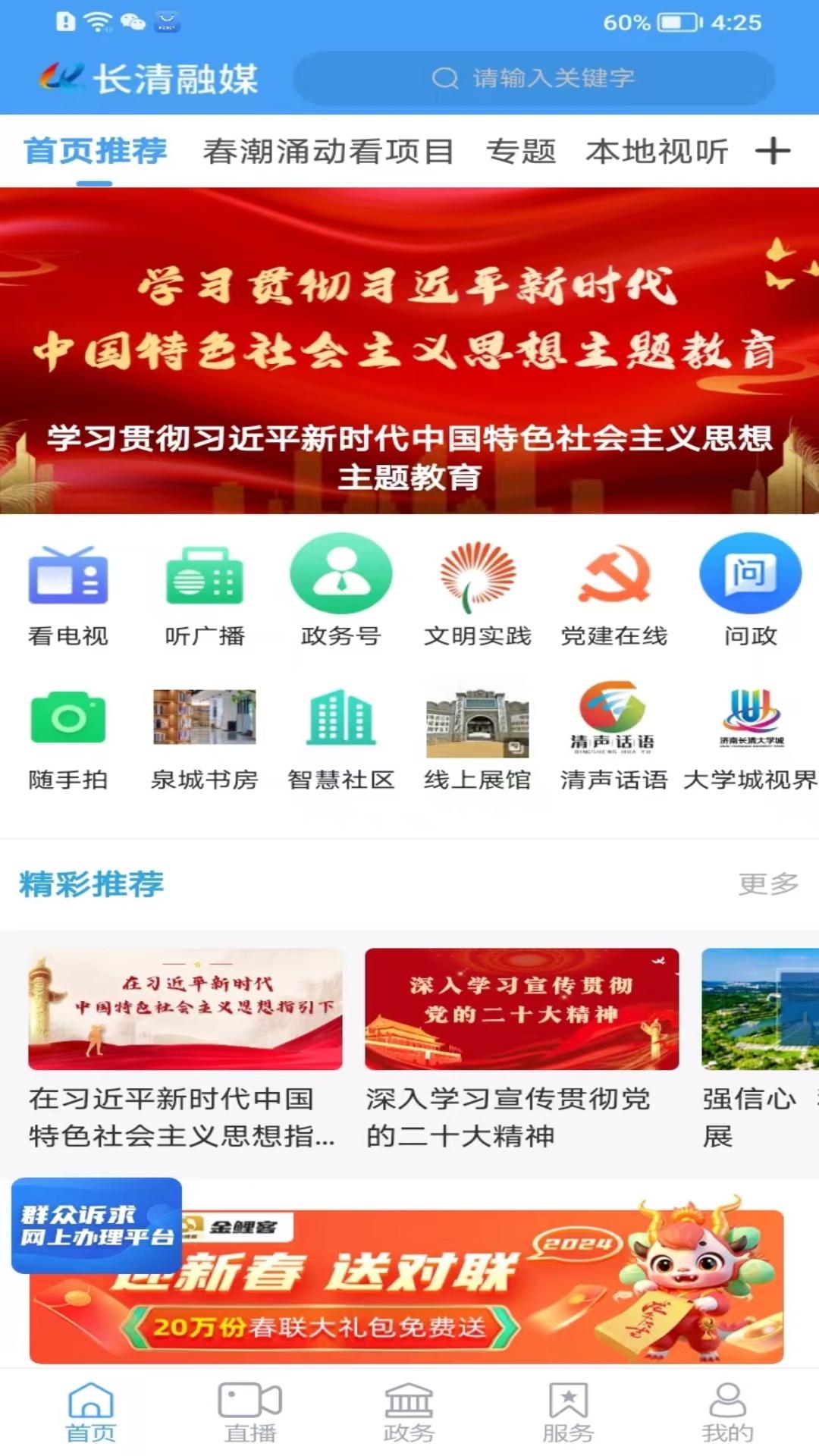Open 线上展馆

click(x=478, y=736)
